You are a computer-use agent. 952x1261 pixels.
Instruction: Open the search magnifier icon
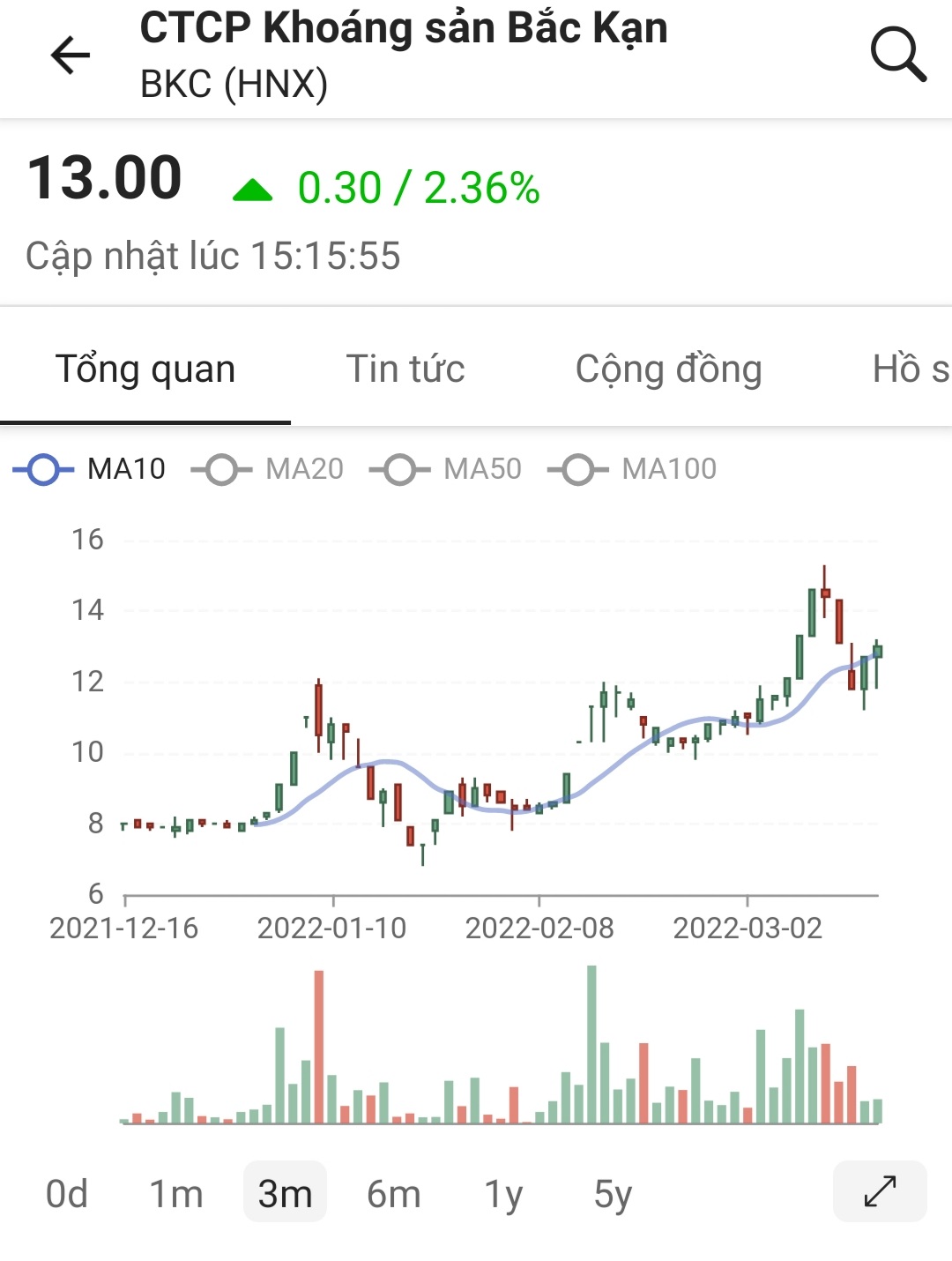(897, 55)
